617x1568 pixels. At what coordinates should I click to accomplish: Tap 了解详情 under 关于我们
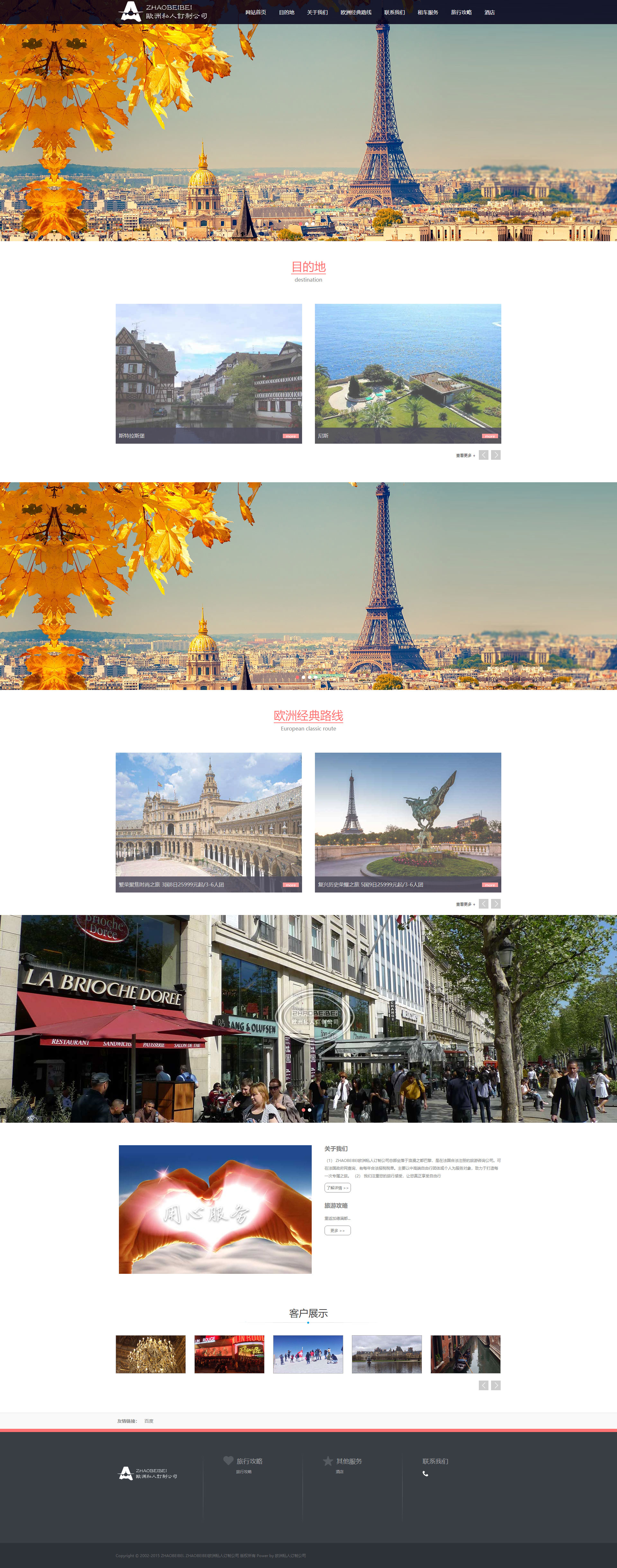[337, 1188]
